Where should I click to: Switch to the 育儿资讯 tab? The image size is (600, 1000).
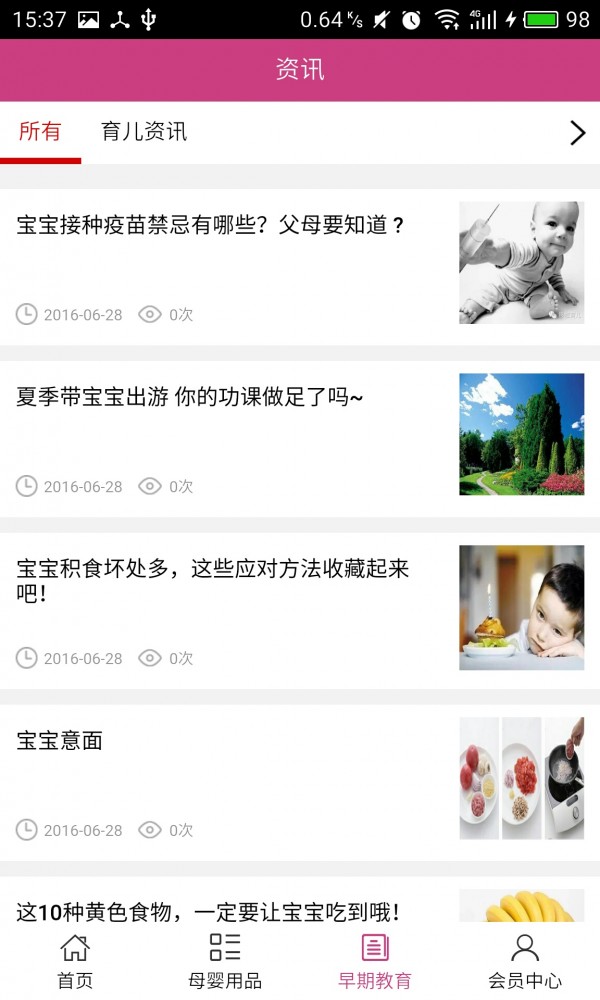[x=144, y=132]
